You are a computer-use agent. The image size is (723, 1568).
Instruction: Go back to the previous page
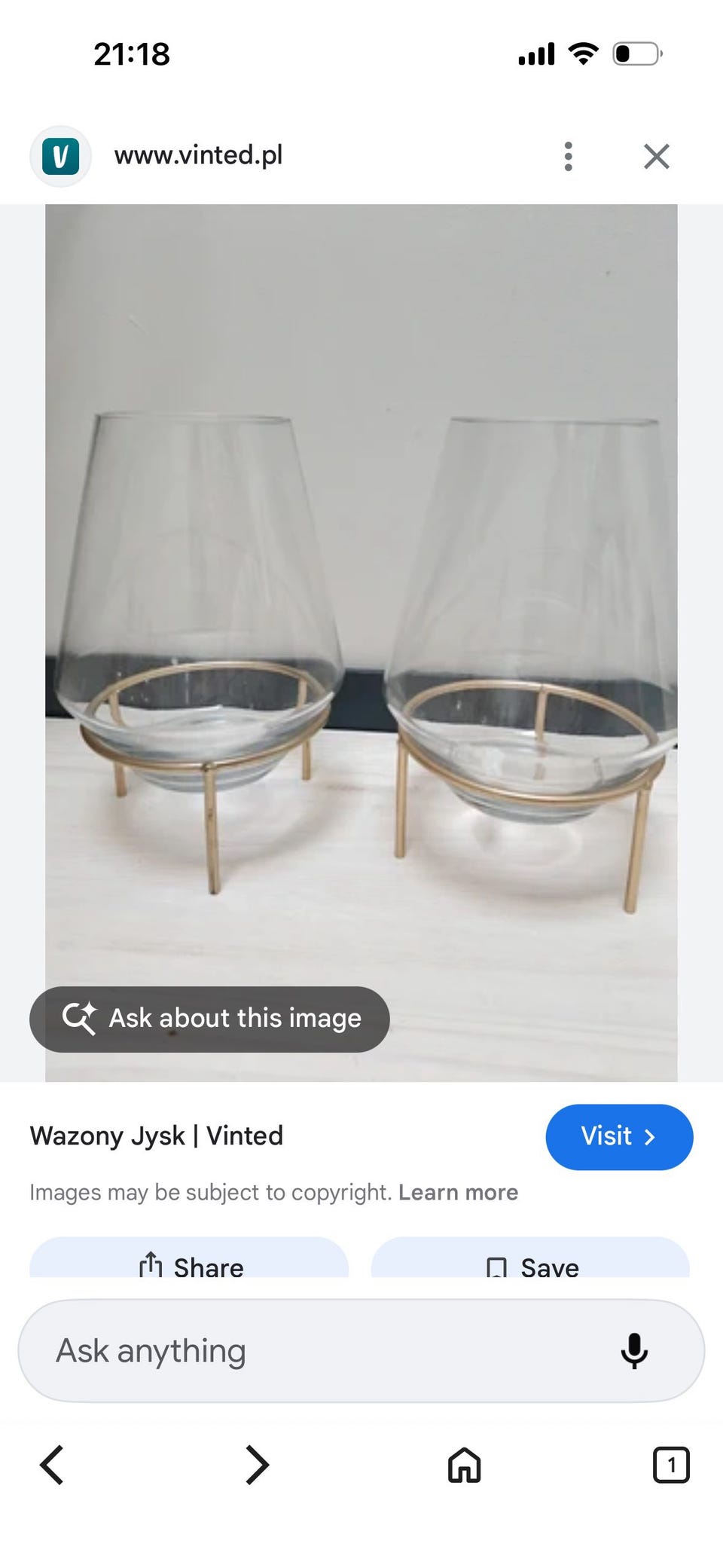pos(51,1465)
